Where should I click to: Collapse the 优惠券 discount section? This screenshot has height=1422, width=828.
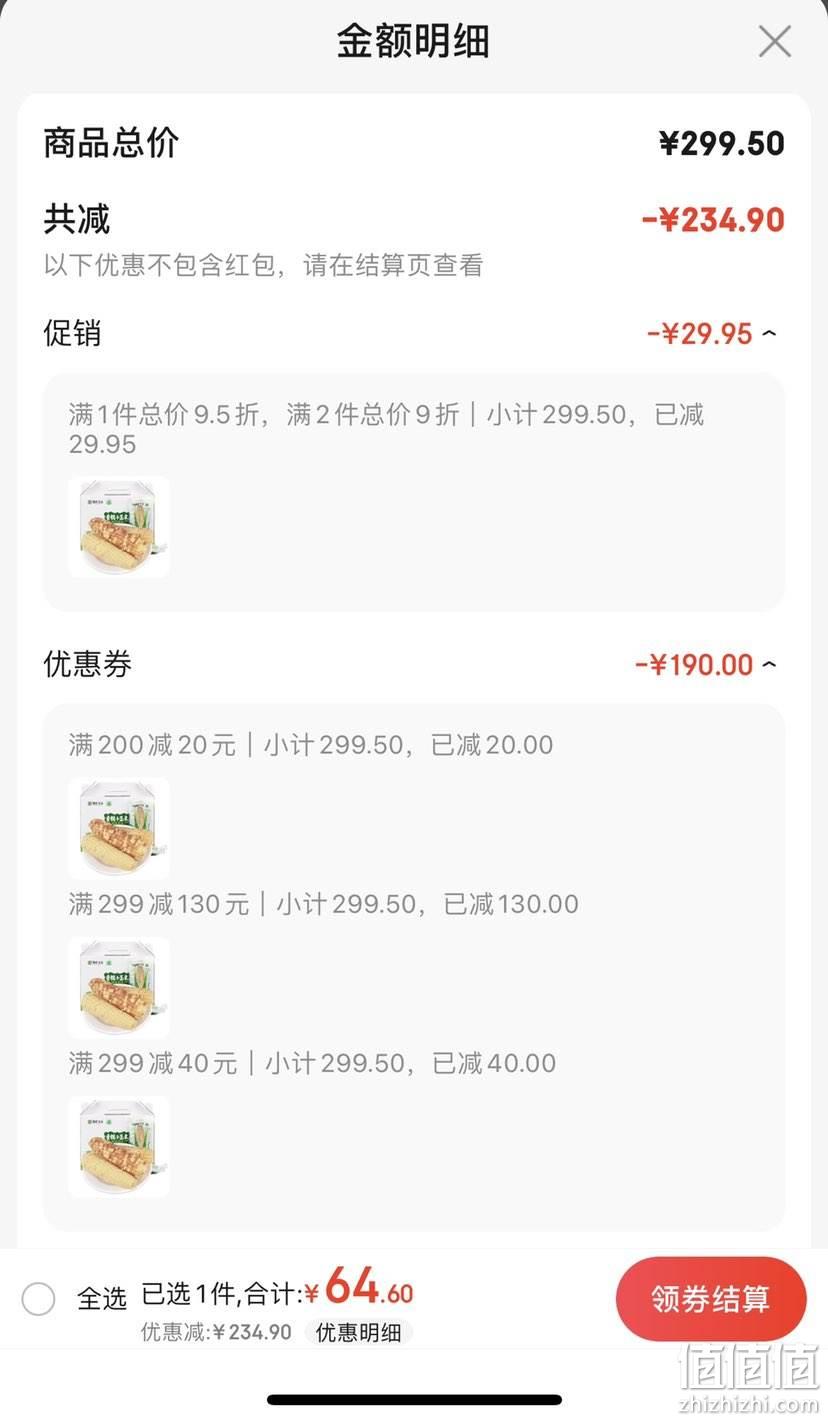[769, 664]
